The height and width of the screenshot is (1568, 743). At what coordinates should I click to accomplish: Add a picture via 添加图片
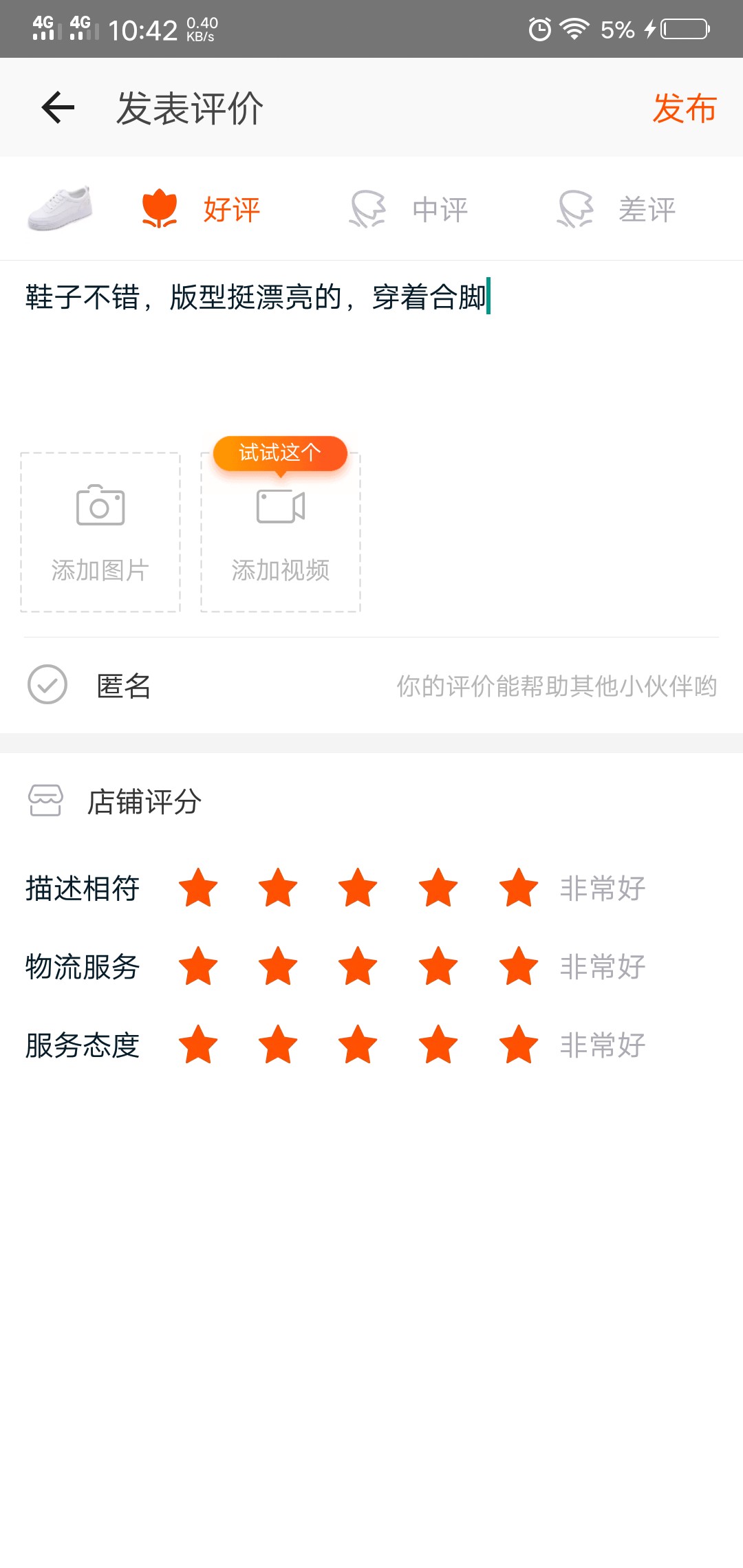[100, 532]
